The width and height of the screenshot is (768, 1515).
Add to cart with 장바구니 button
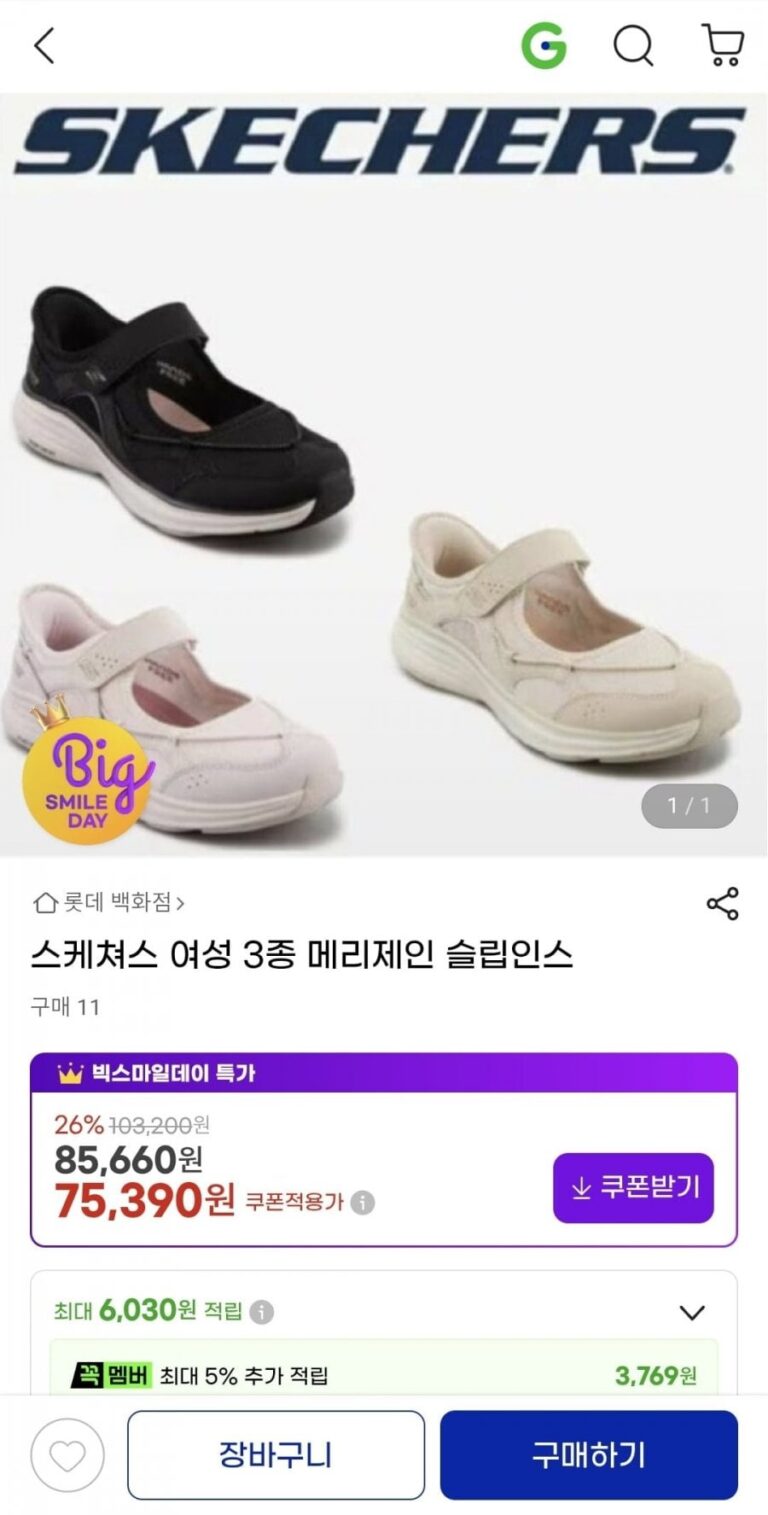pyautogui.click(x=276, y=1455)
